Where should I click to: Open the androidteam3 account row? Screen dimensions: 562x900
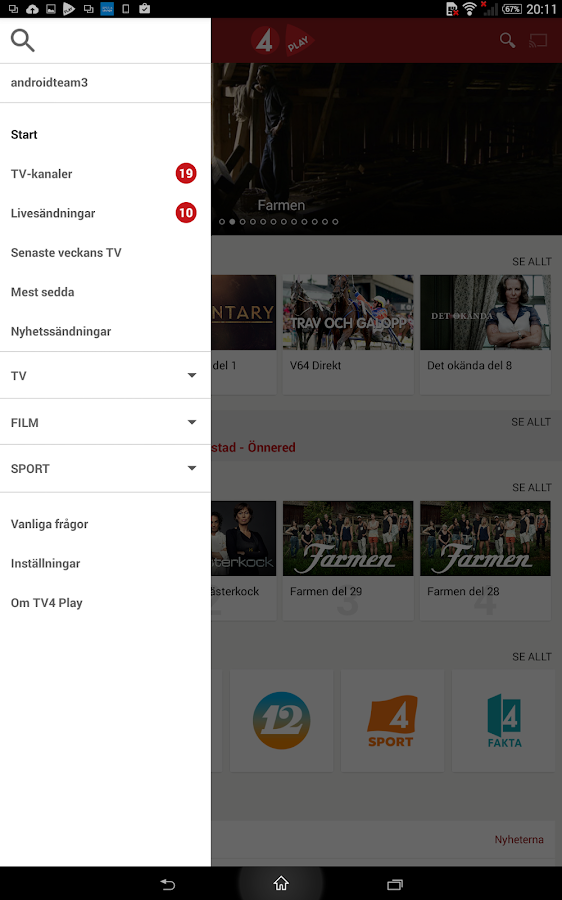pyautogui.click(x=106, y=83)
